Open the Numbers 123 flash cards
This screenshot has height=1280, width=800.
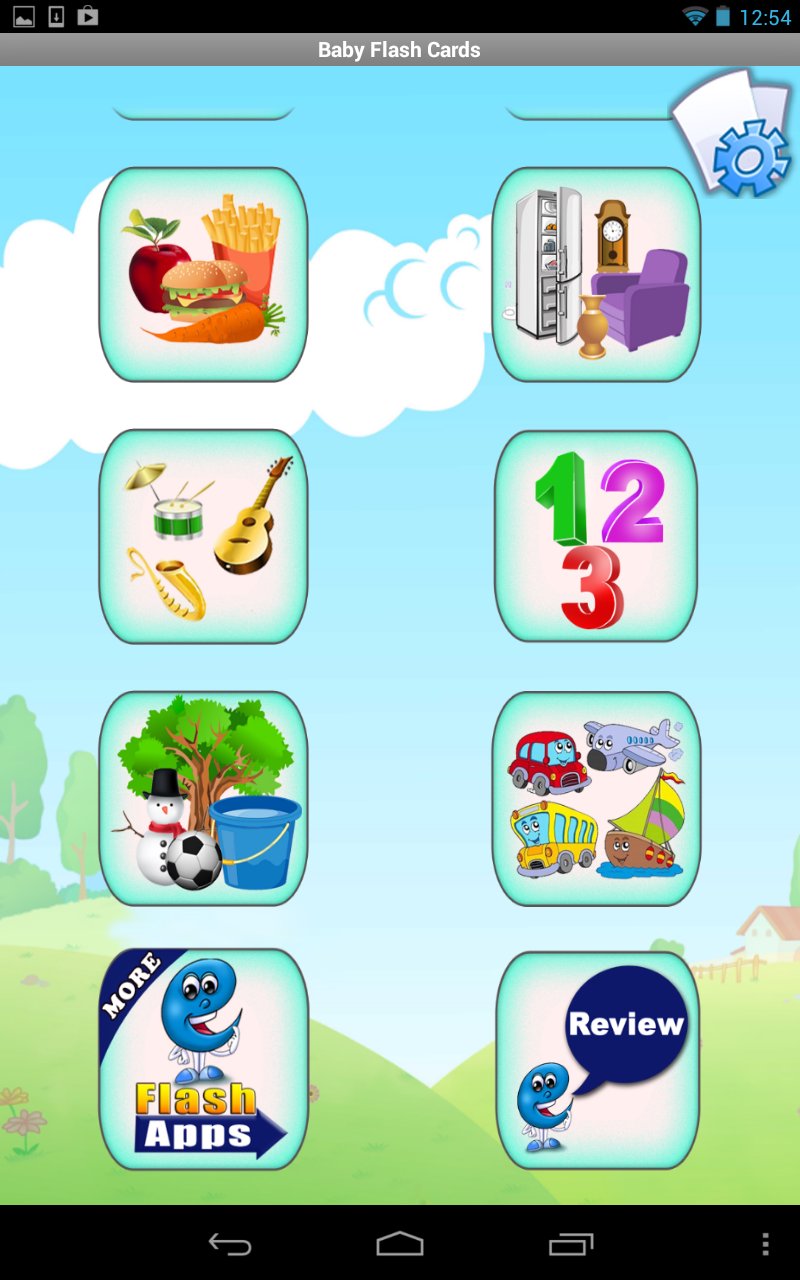pos(595,535)
